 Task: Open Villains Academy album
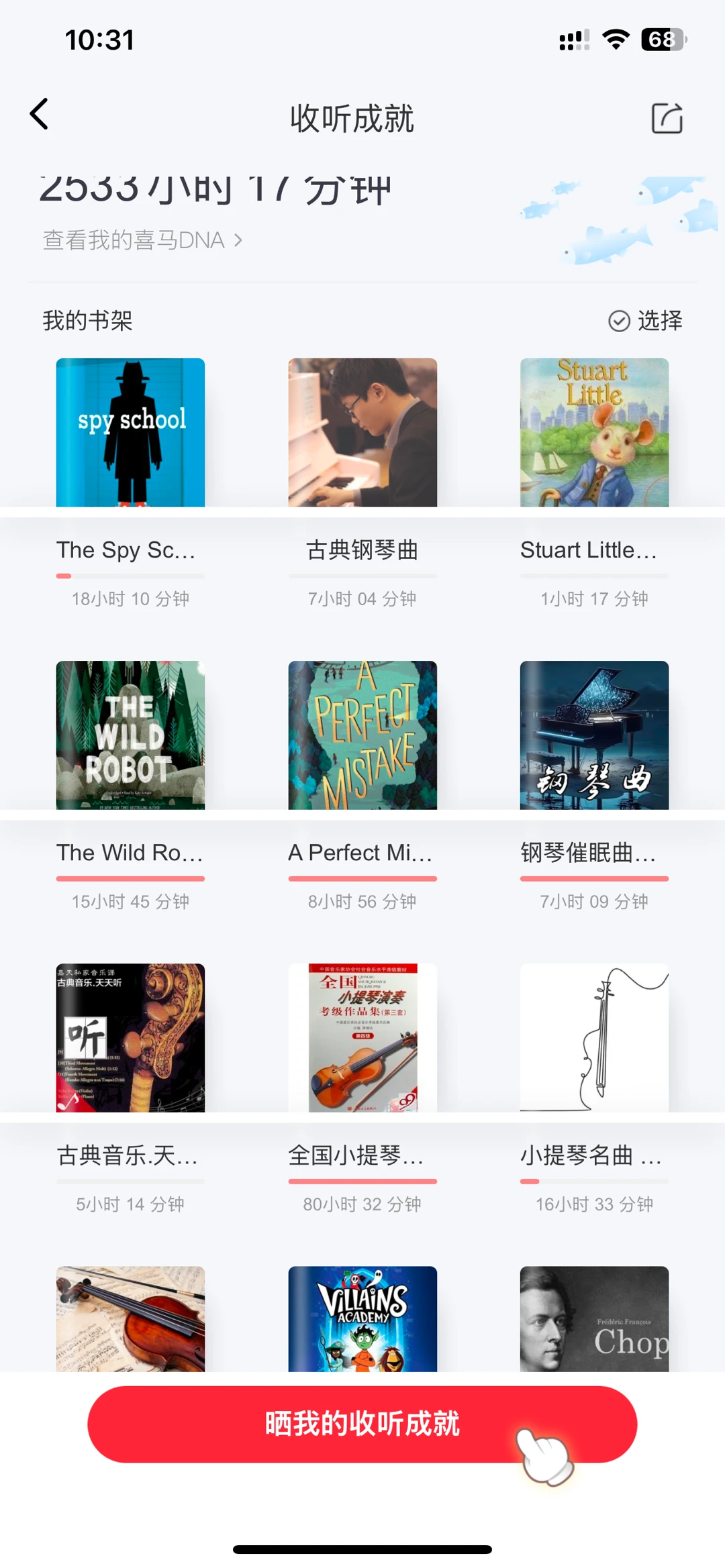pyautogui.click(x=362, y=1318)
